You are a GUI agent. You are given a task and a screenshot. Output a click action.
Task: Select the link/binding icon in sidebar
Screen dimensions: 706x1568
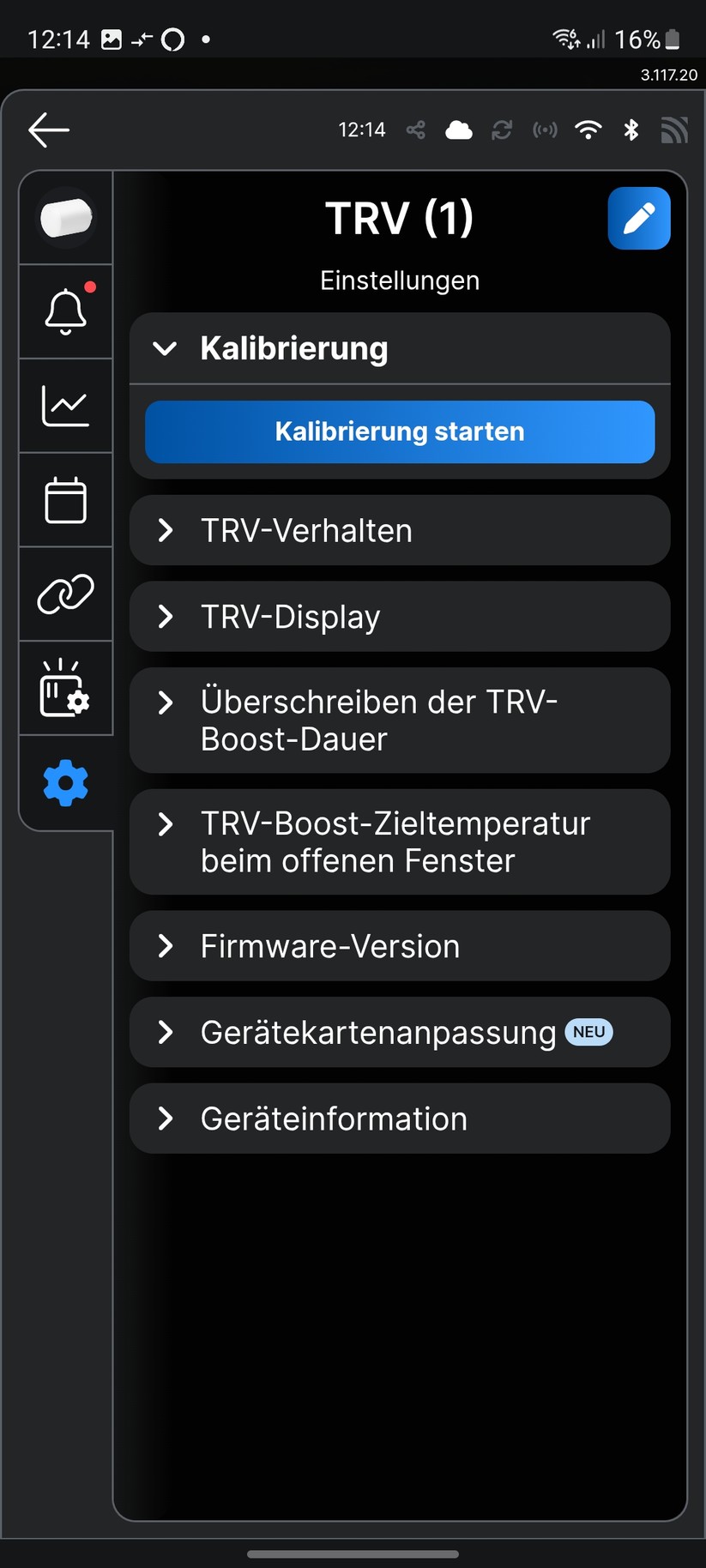pos(65,594)
